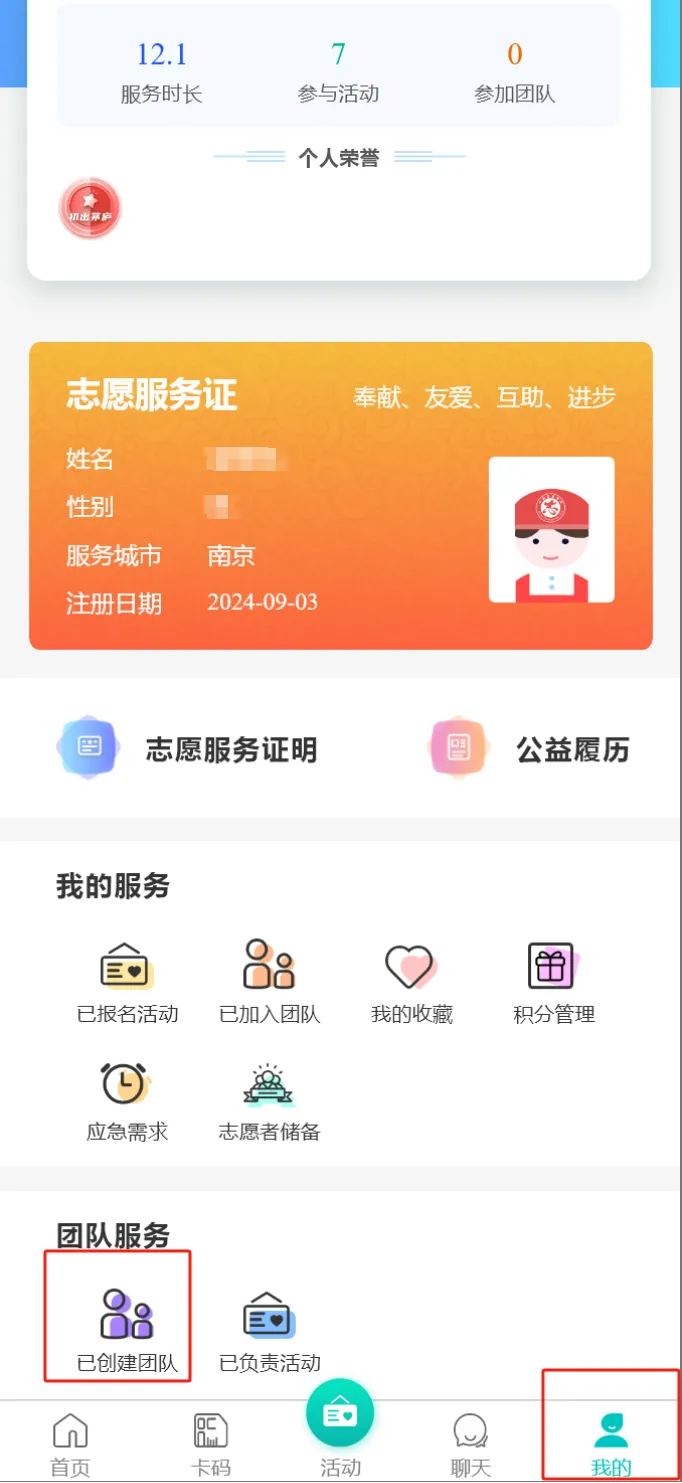
Task: Select the 我的 tab
Action: 611,1445
